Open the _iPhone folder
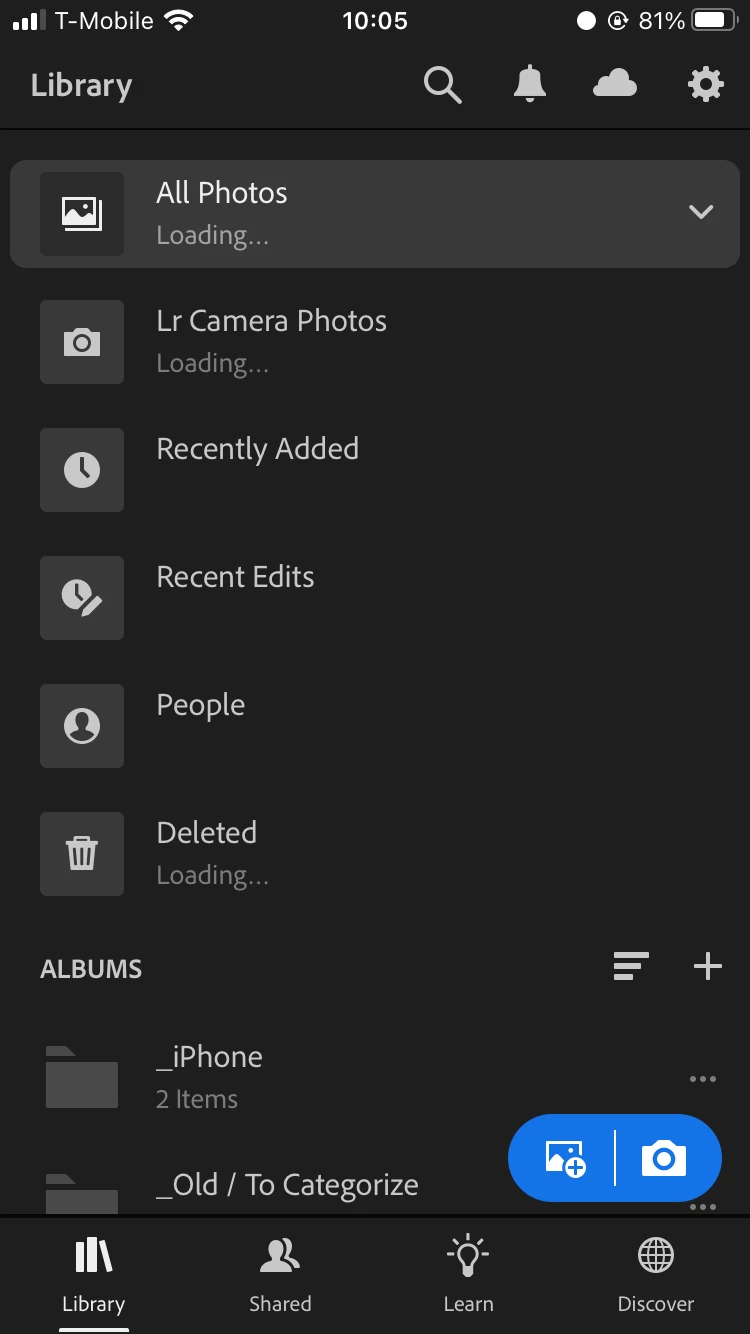This screenshot has height=1334, width=750. pos(210,1076)
